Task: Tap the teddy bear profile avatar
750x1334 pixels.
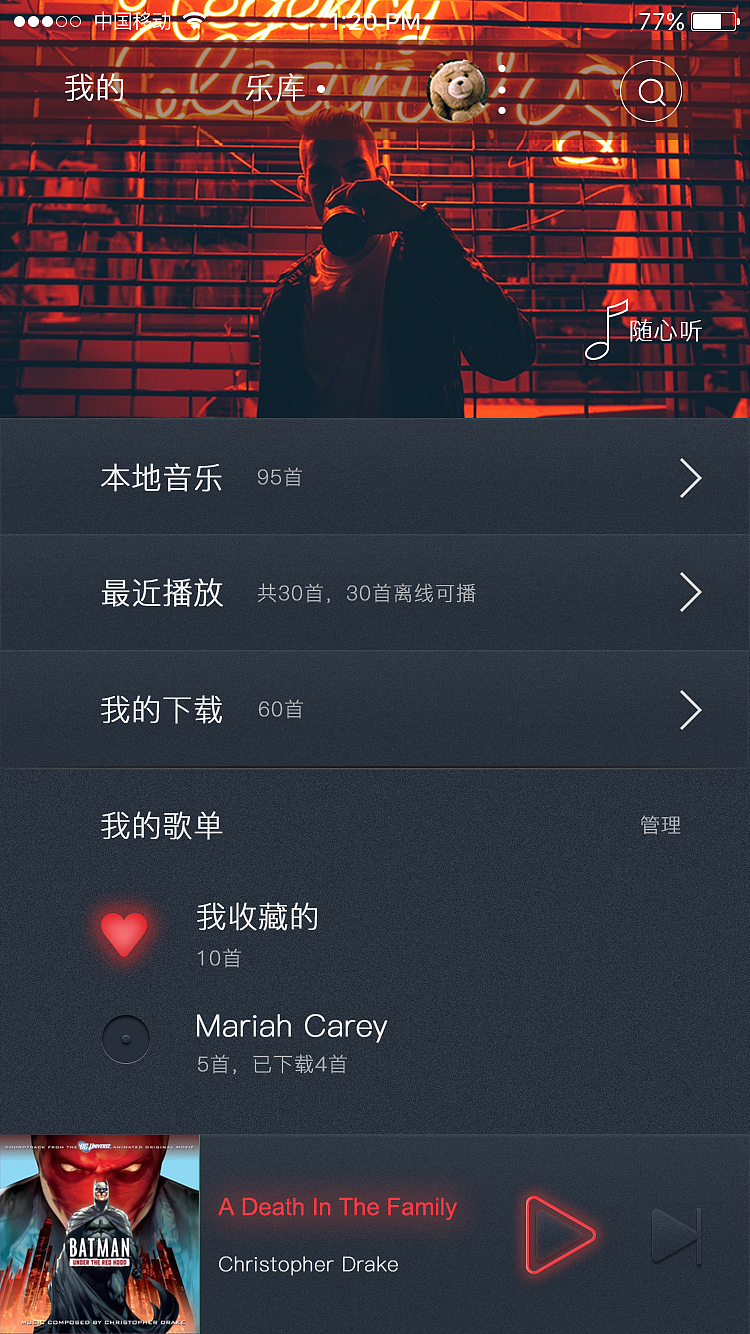Action: [455, 90]
